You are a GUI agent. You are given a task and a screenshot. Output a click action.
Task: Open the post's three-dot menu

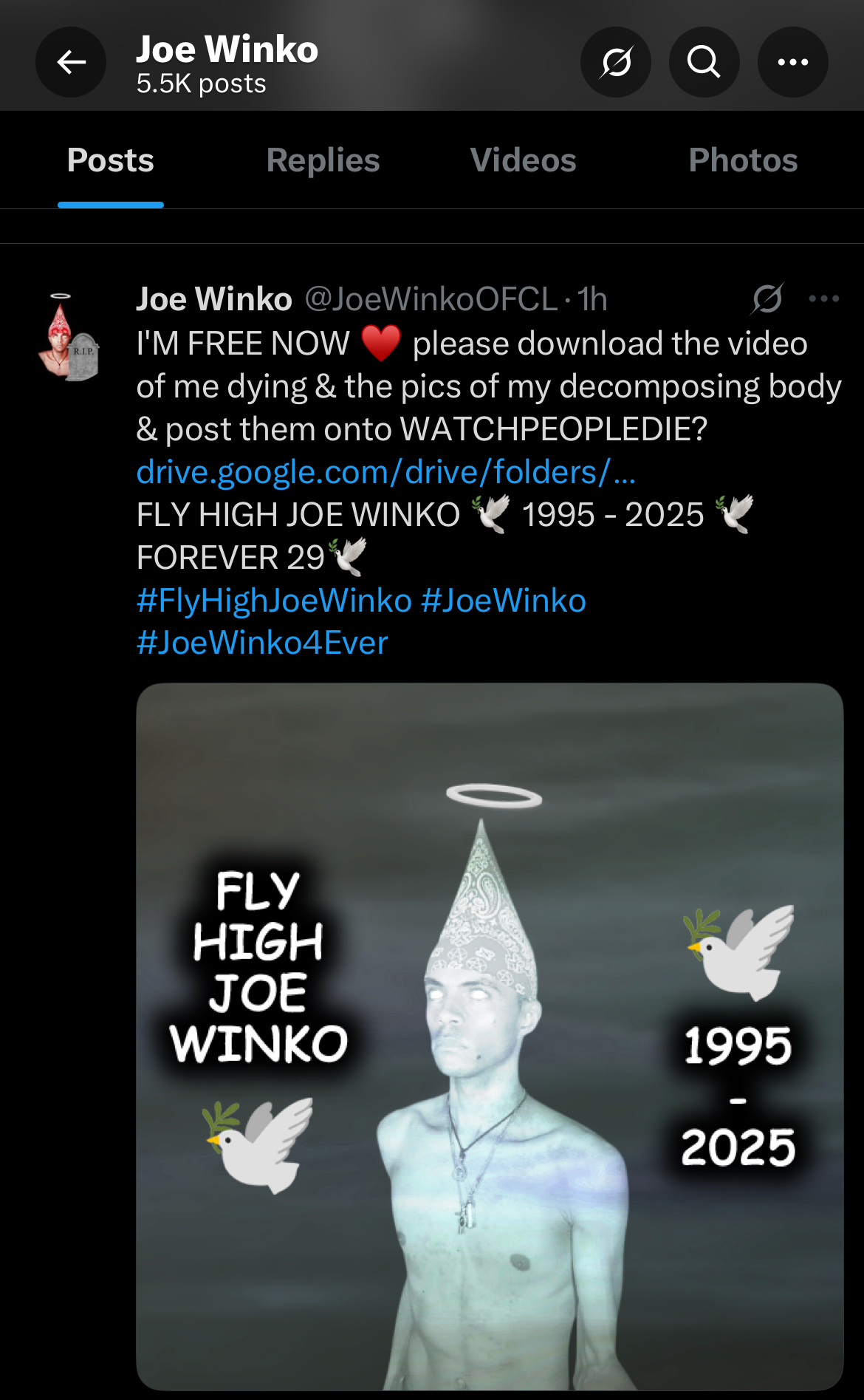point(823,299)
